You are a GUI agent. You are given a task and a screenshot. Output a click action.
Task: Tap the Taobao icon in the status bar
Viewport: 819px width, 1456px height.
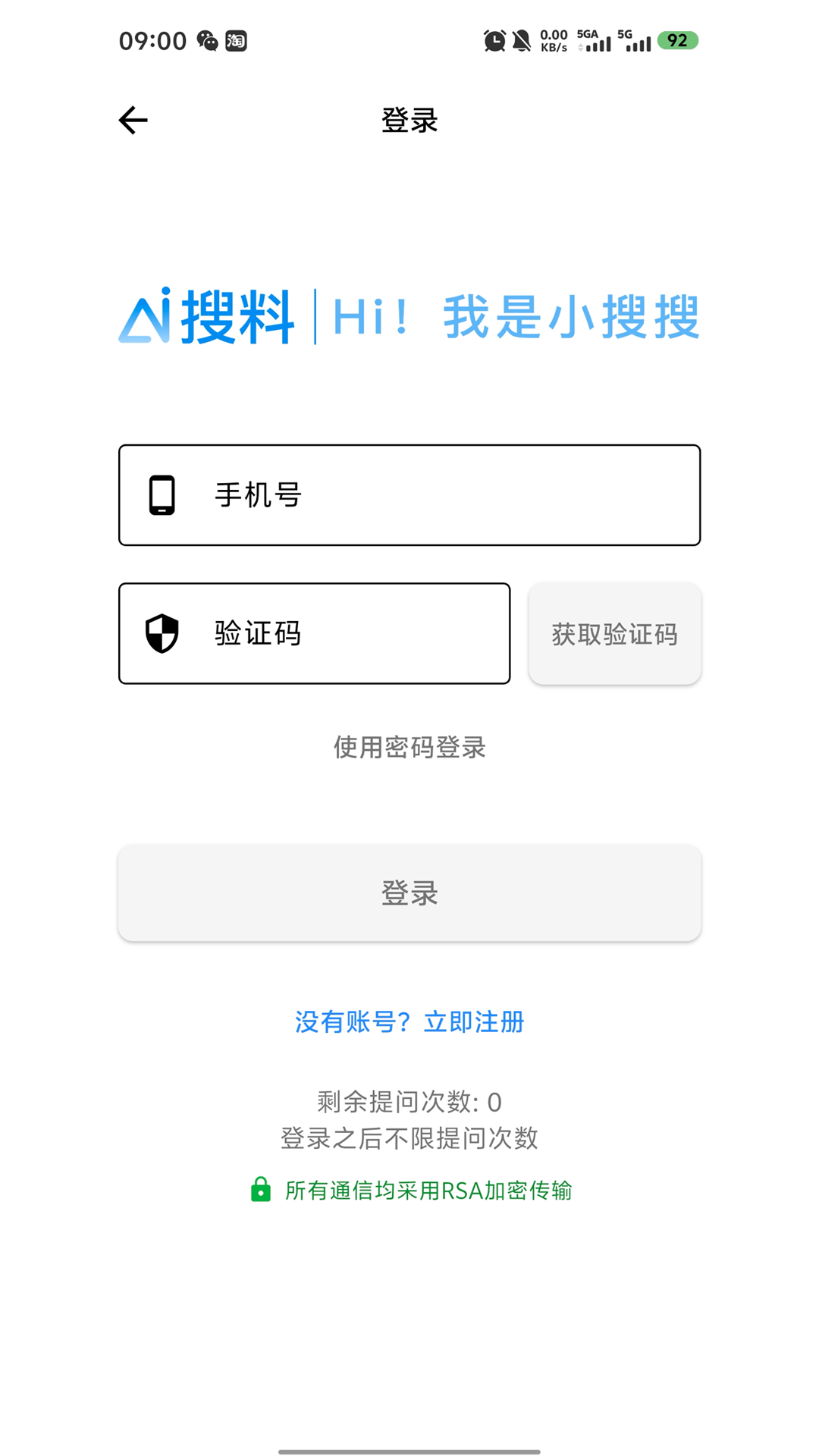coord(236,41)
